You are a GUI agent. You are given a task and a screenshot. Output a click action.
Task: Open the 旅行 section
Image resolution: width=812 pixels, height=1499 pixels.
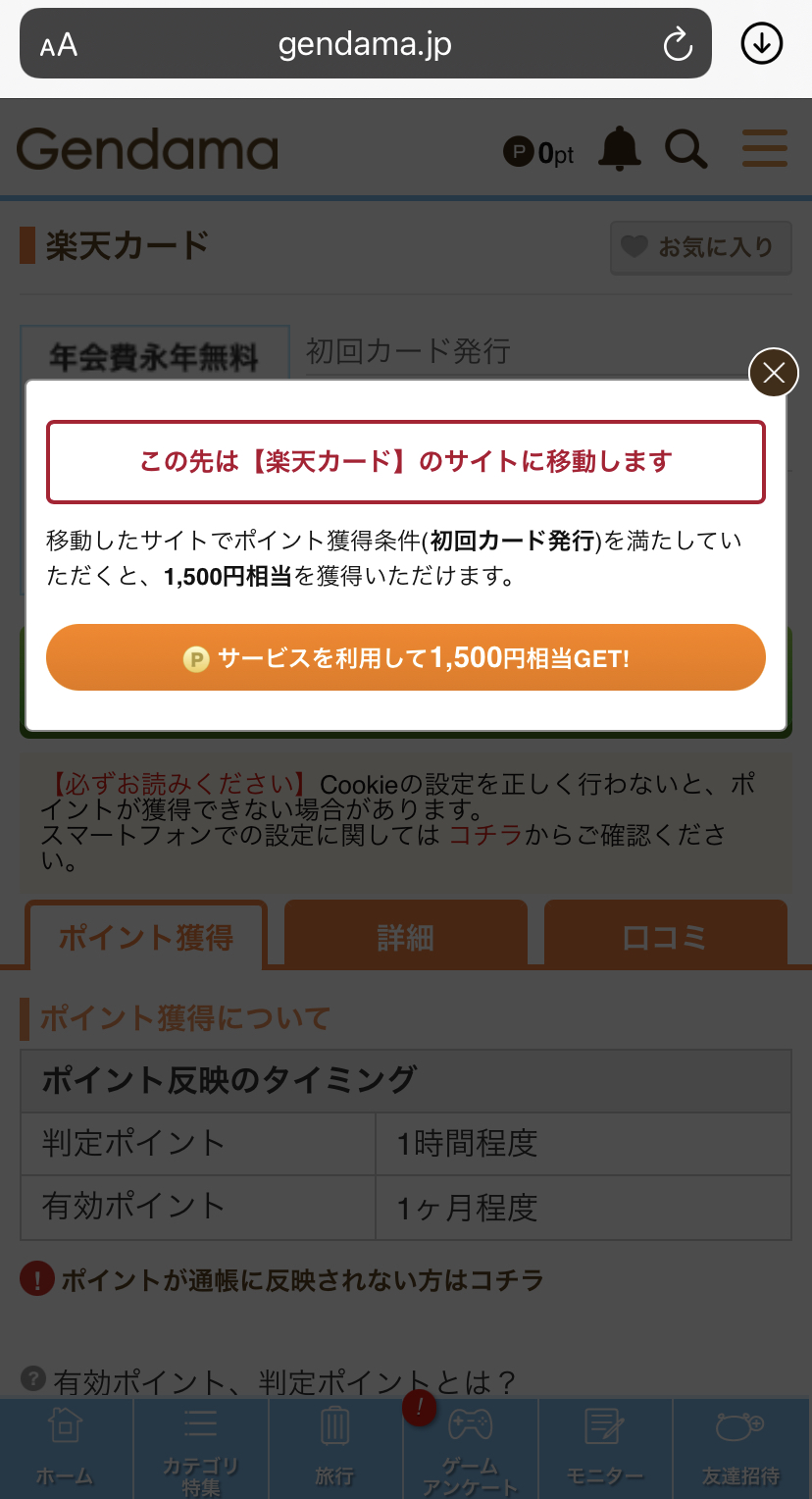click(334, 1448)
